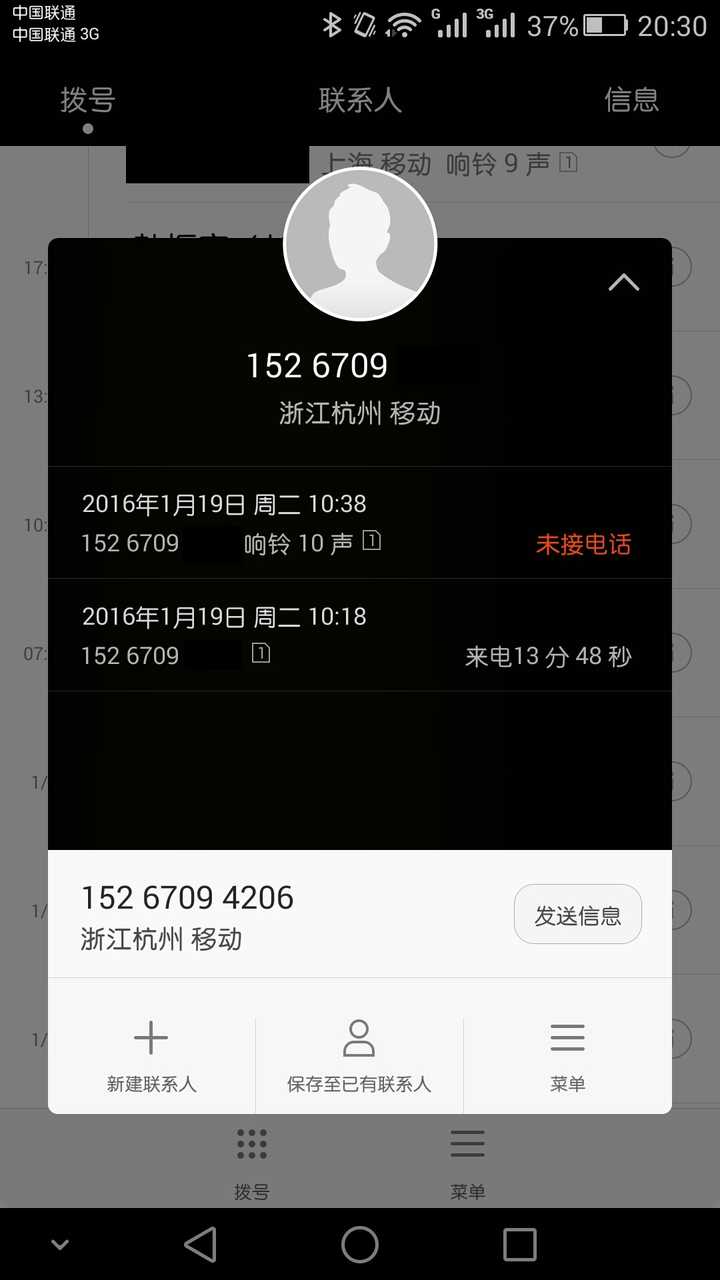Select the 拨号 tab at top
The width and height of the screenshot is (720, 1280).
(x=88, y=102)
